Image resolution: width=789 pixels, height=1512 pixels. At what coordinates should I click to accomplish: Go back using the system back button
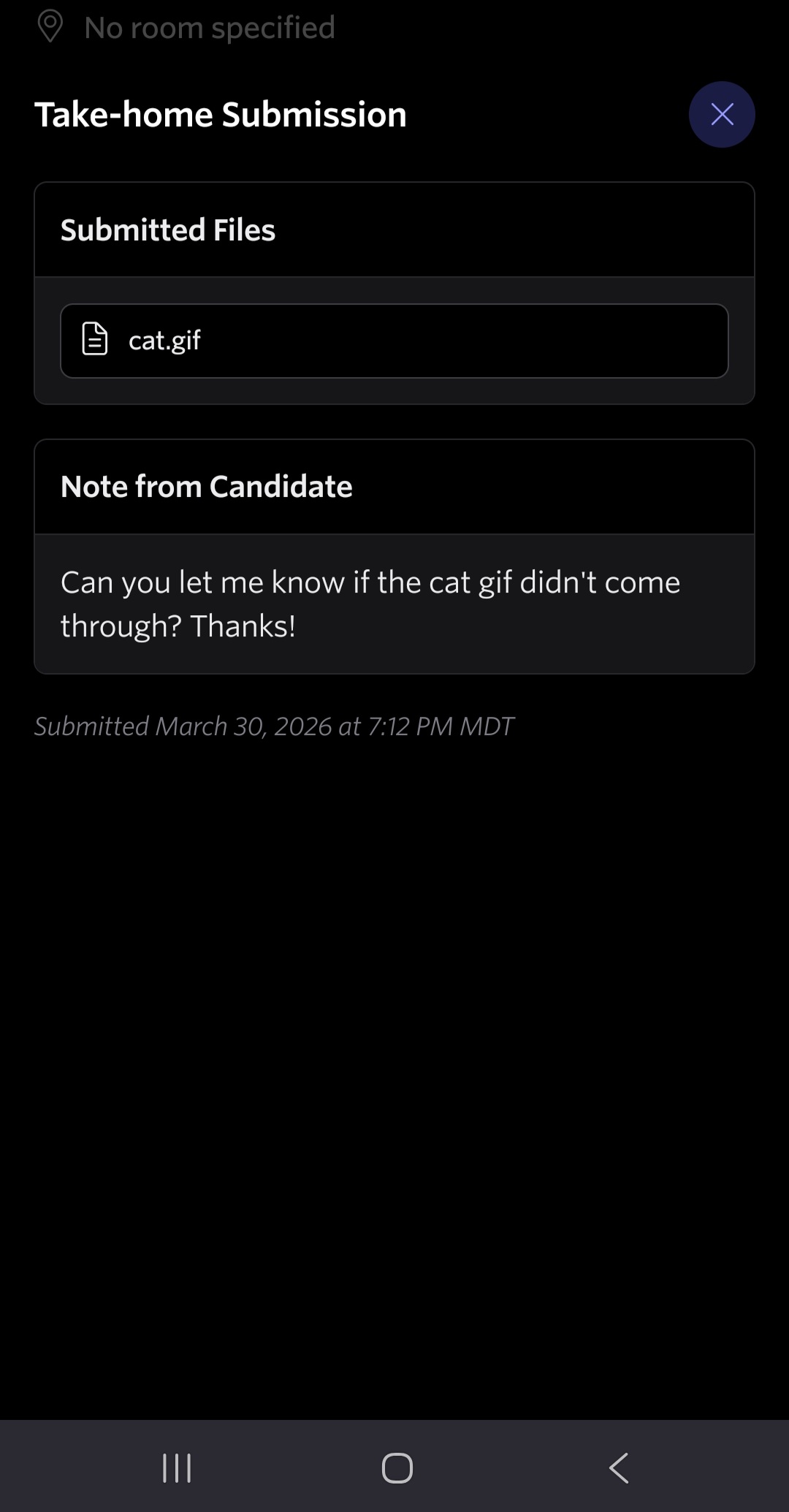[618, 1467]
